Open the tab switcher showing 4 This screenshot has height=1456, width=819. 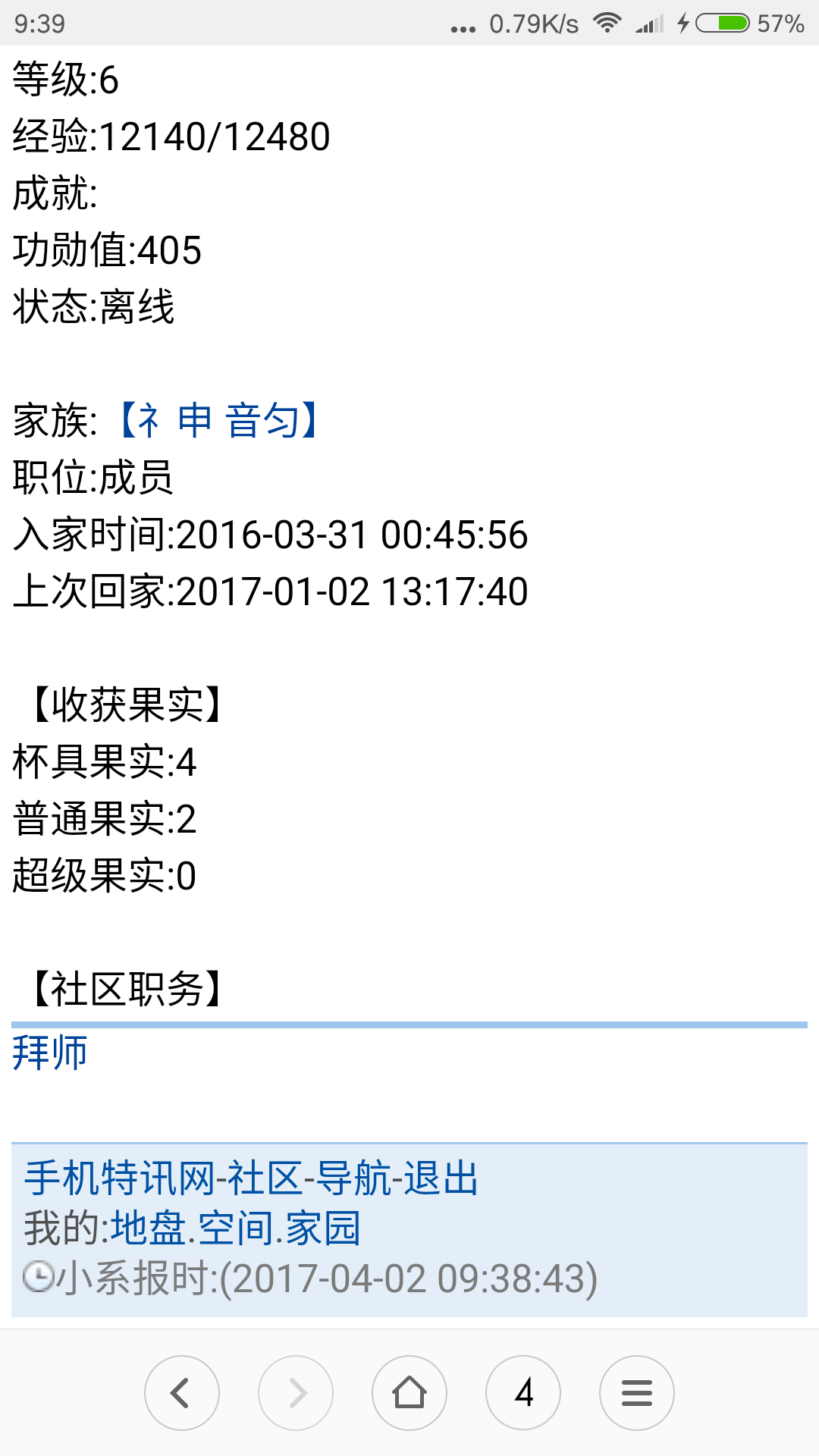pos(523,1393)
